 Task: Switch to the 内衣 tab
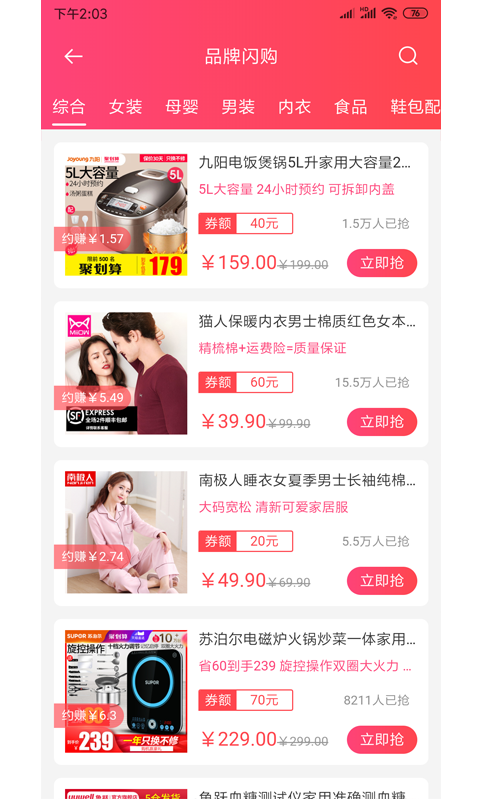(x=294, y=107)
